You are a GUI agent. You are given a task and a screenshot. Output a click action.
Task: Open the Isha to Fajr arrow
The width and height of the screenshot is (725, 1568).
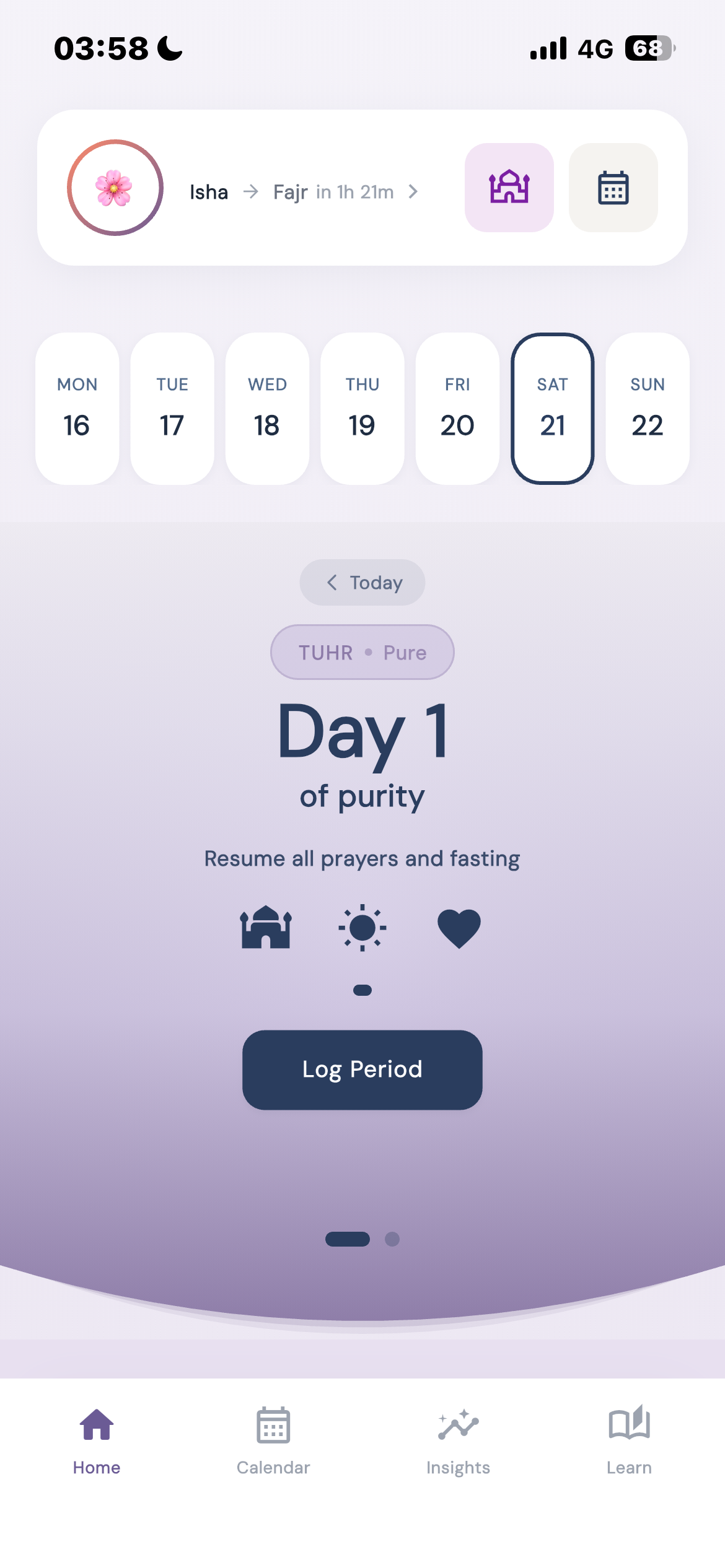click(x=251, y=192)
